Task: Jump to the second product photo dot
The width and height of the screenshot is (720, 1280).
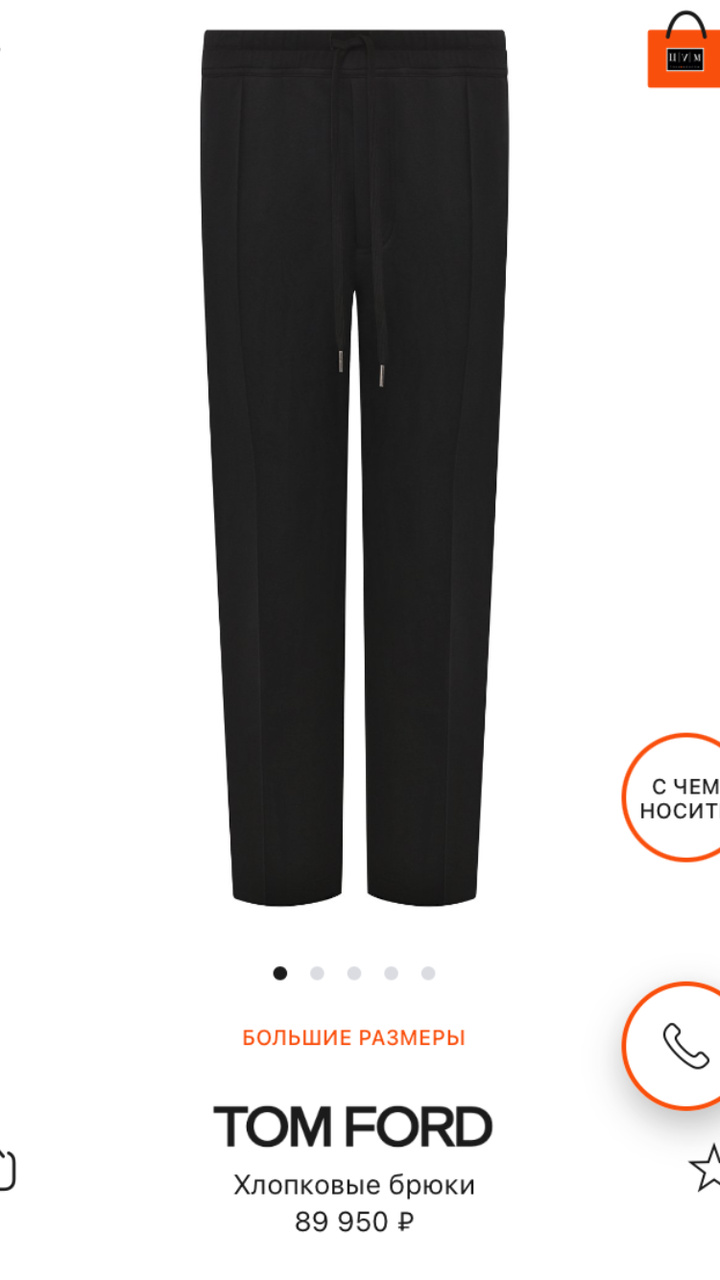Action: pos(317,973)
